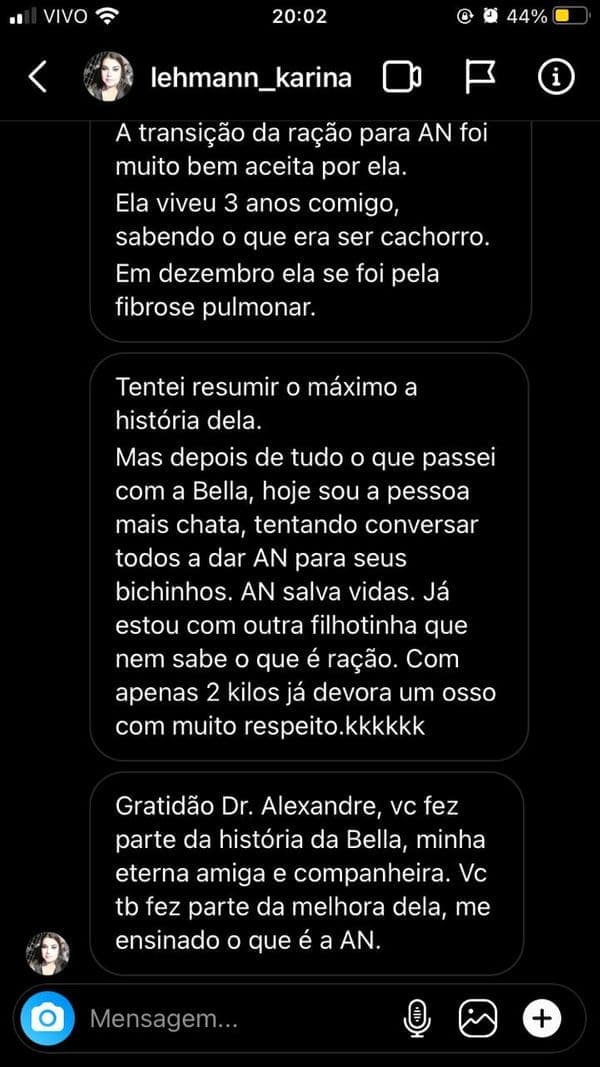Image resolution: width=600 pixels, height=1067 pixels.
Task: Choose an image from the gallery
Action: point(478,1018)
